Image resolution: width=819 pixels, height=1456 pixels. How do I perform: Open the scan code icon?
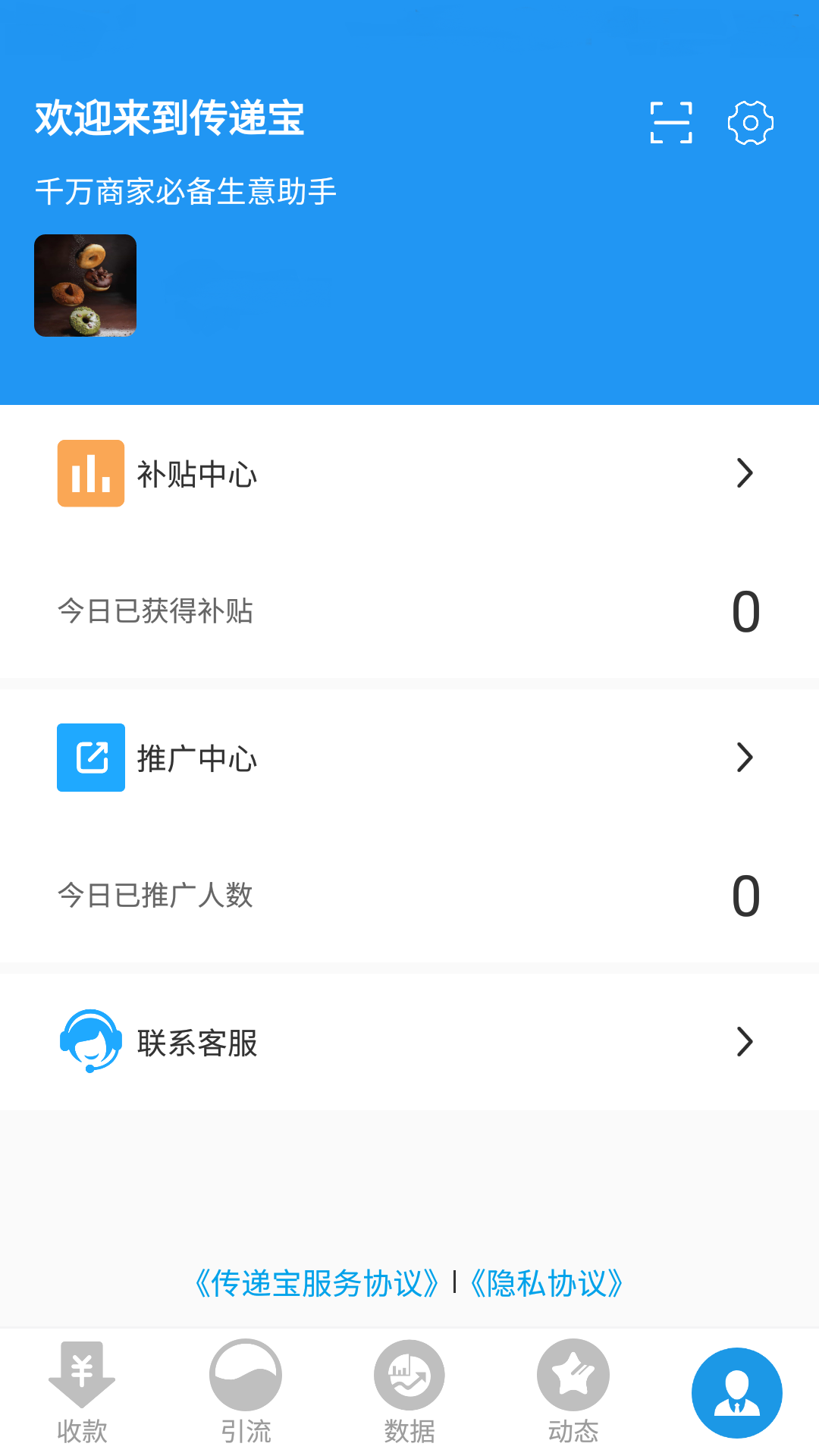coord(671,123)
